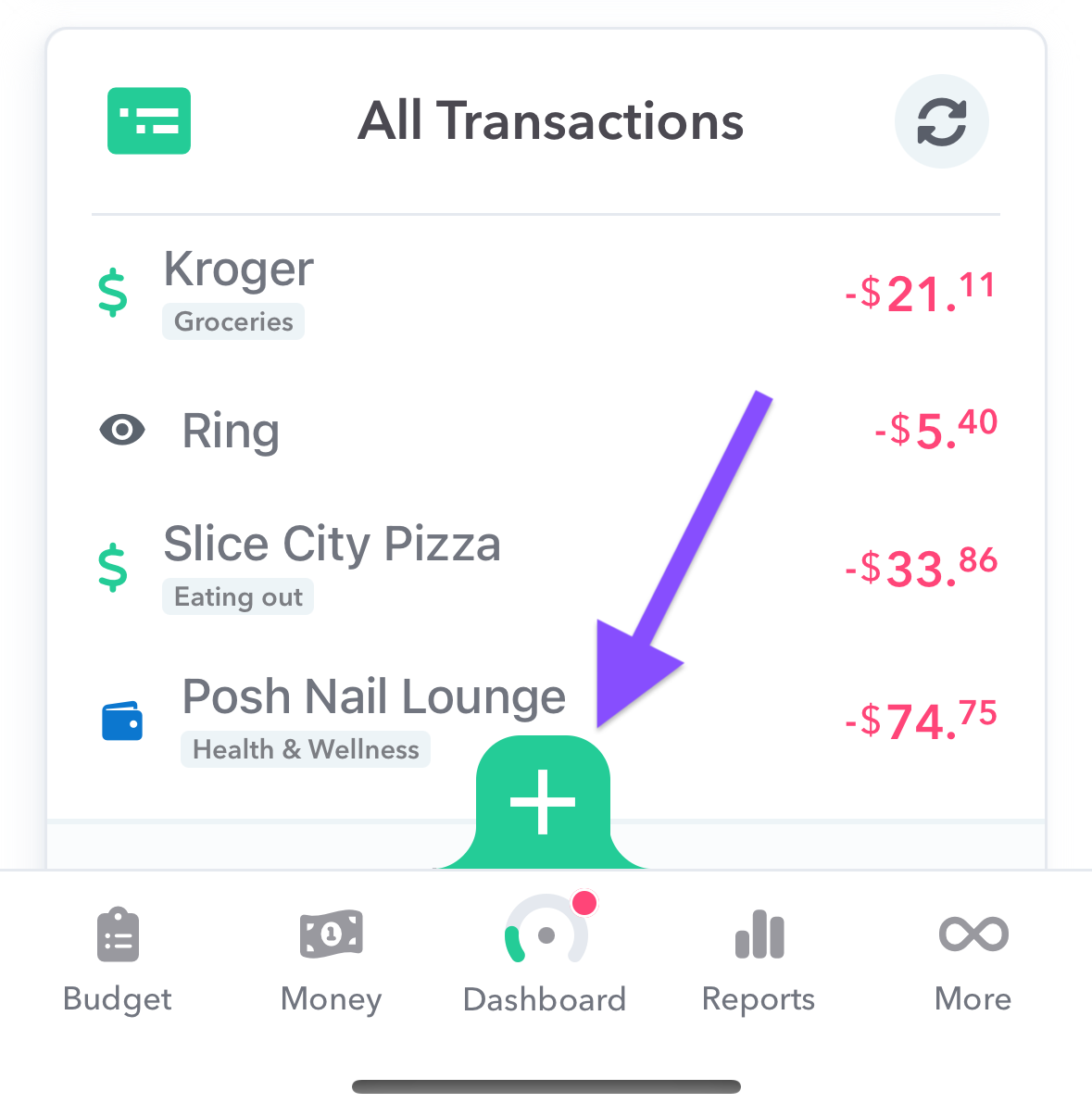
Task: Open the Budget clipboard icon
Action: 117,935
